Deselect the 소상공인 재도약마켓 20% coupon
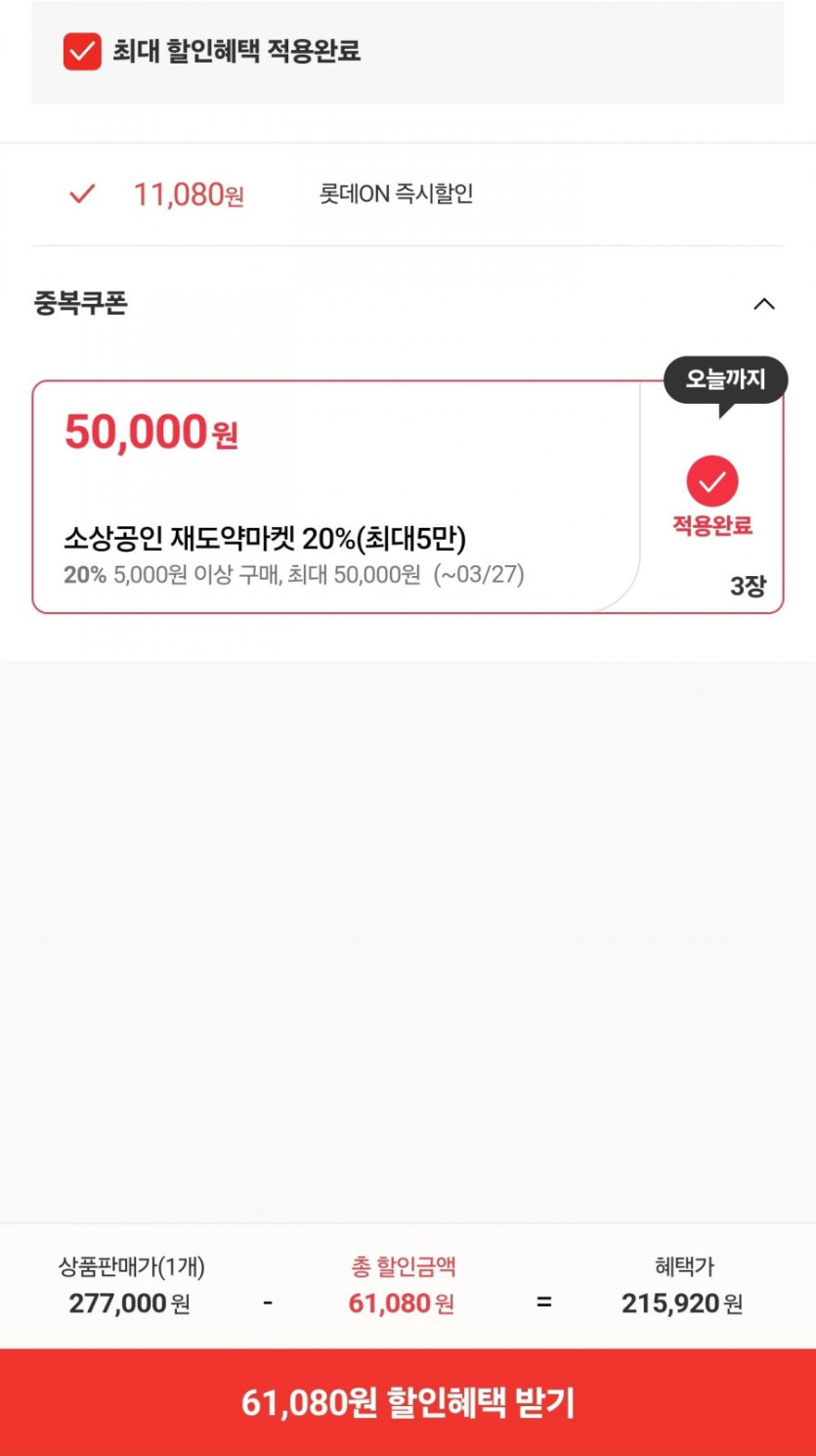This screenshot has width=816, height=1456. (711, 482)
